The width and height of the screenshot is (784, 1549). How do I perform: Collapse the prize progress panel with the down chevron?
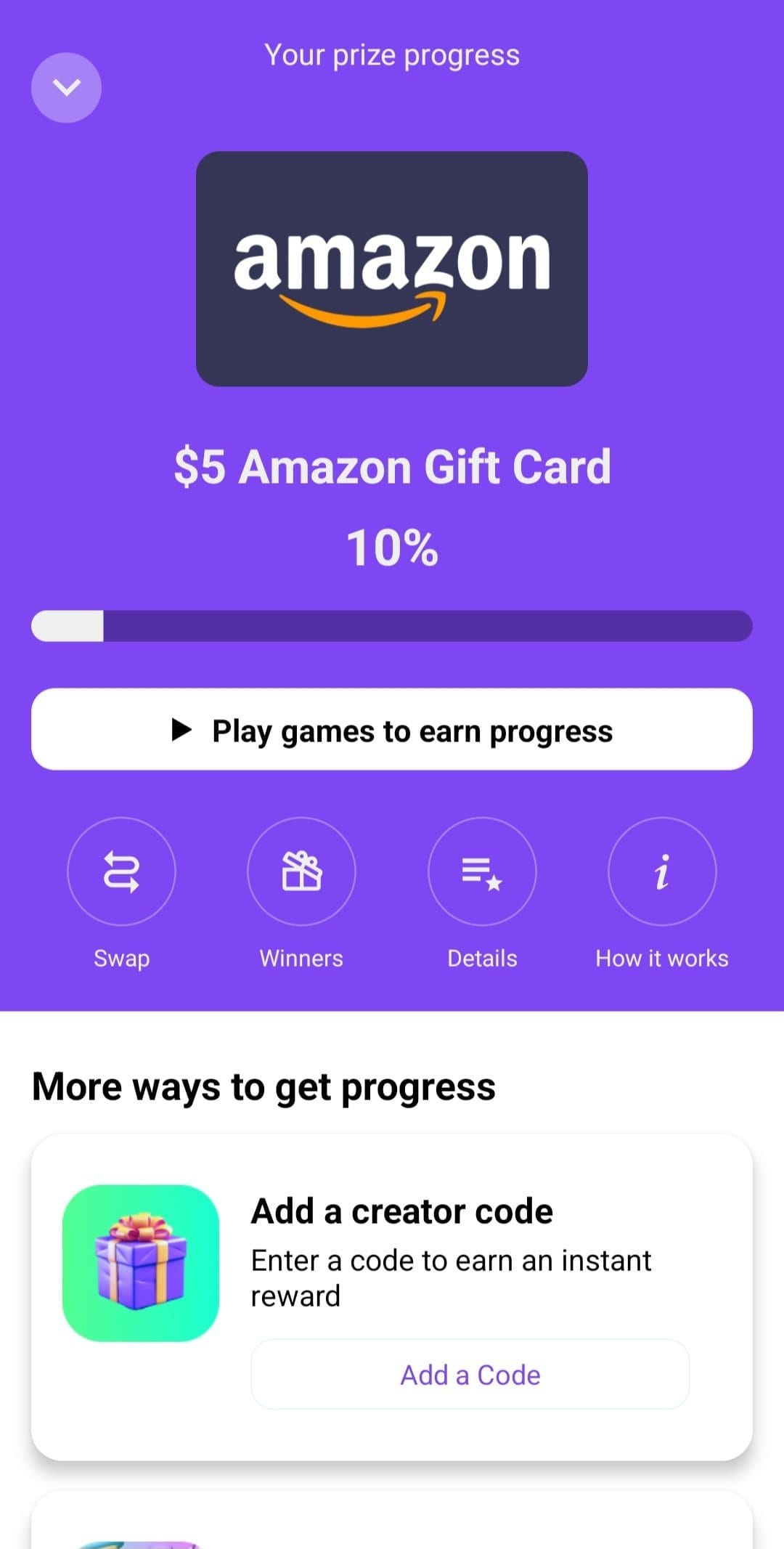click(x=66, y=88)
